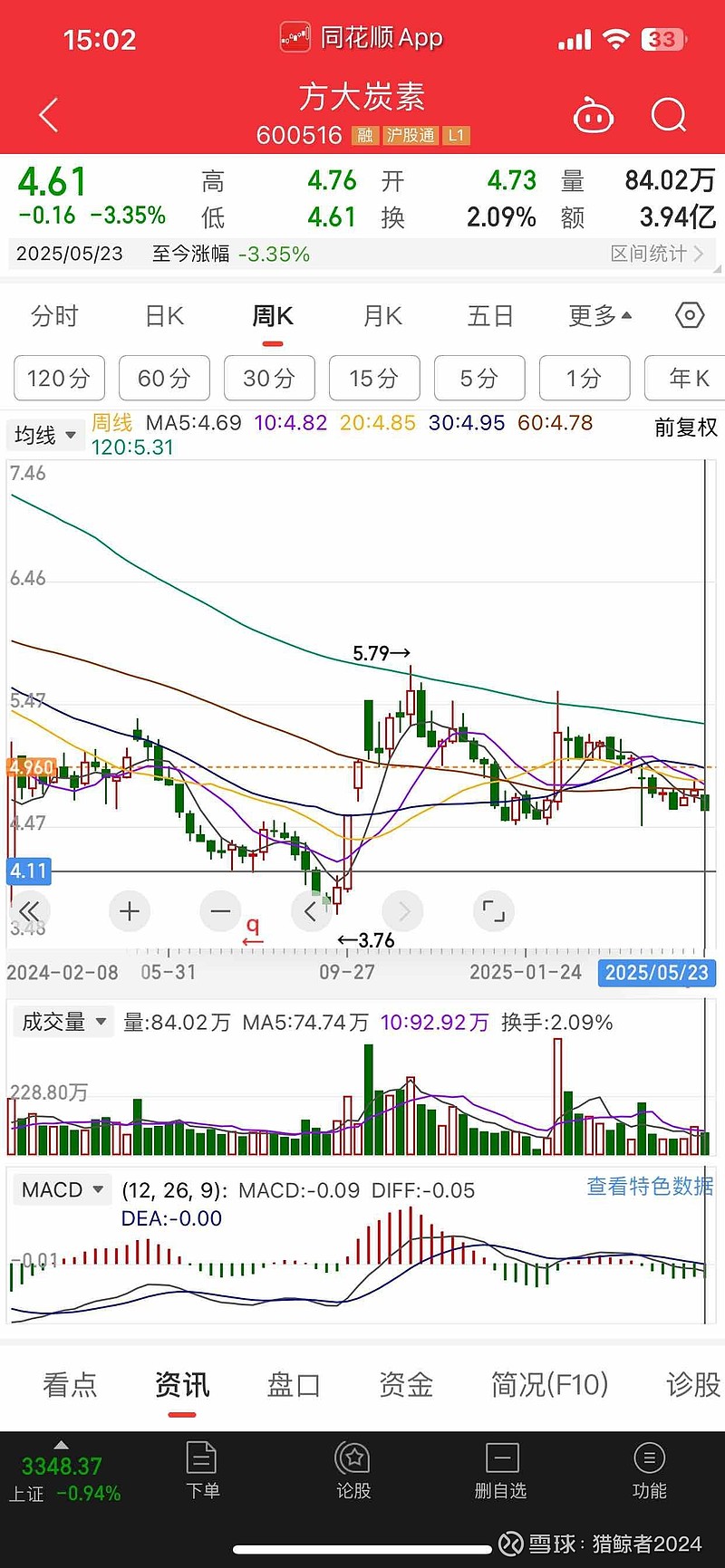Select the 15分 period chip
This screenshot has width=725, height=1568.
(x=374, y=378)
